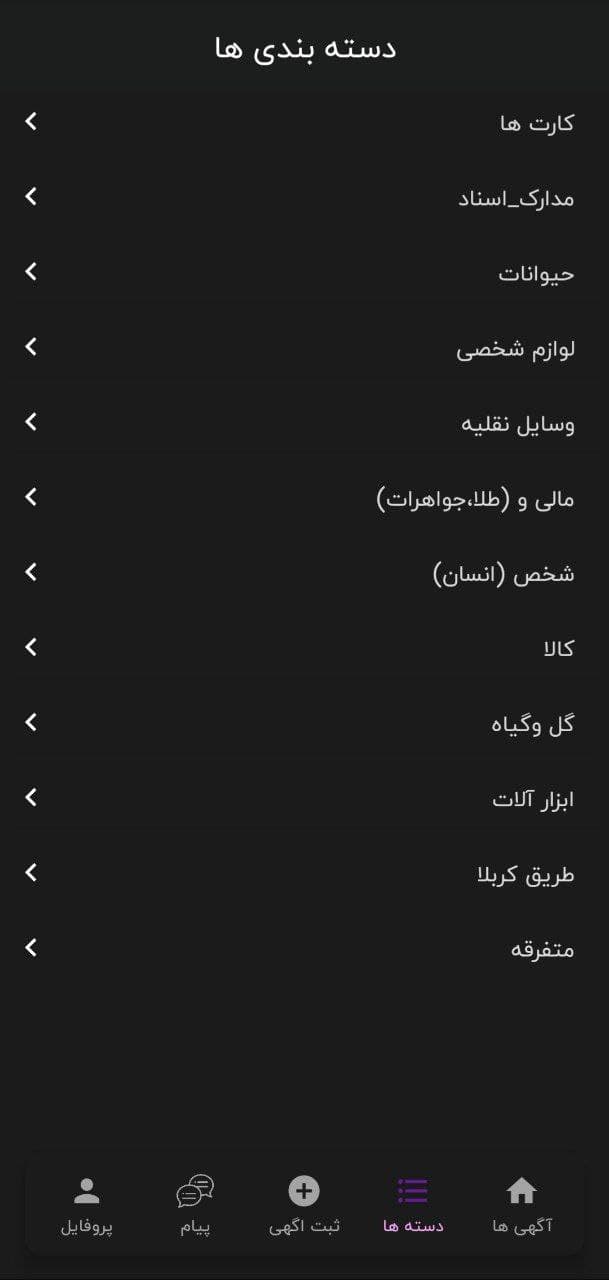Go to the ثبت اگهی tab
The height and width of the screenshot is (1280, 609).
point(304,1205)
